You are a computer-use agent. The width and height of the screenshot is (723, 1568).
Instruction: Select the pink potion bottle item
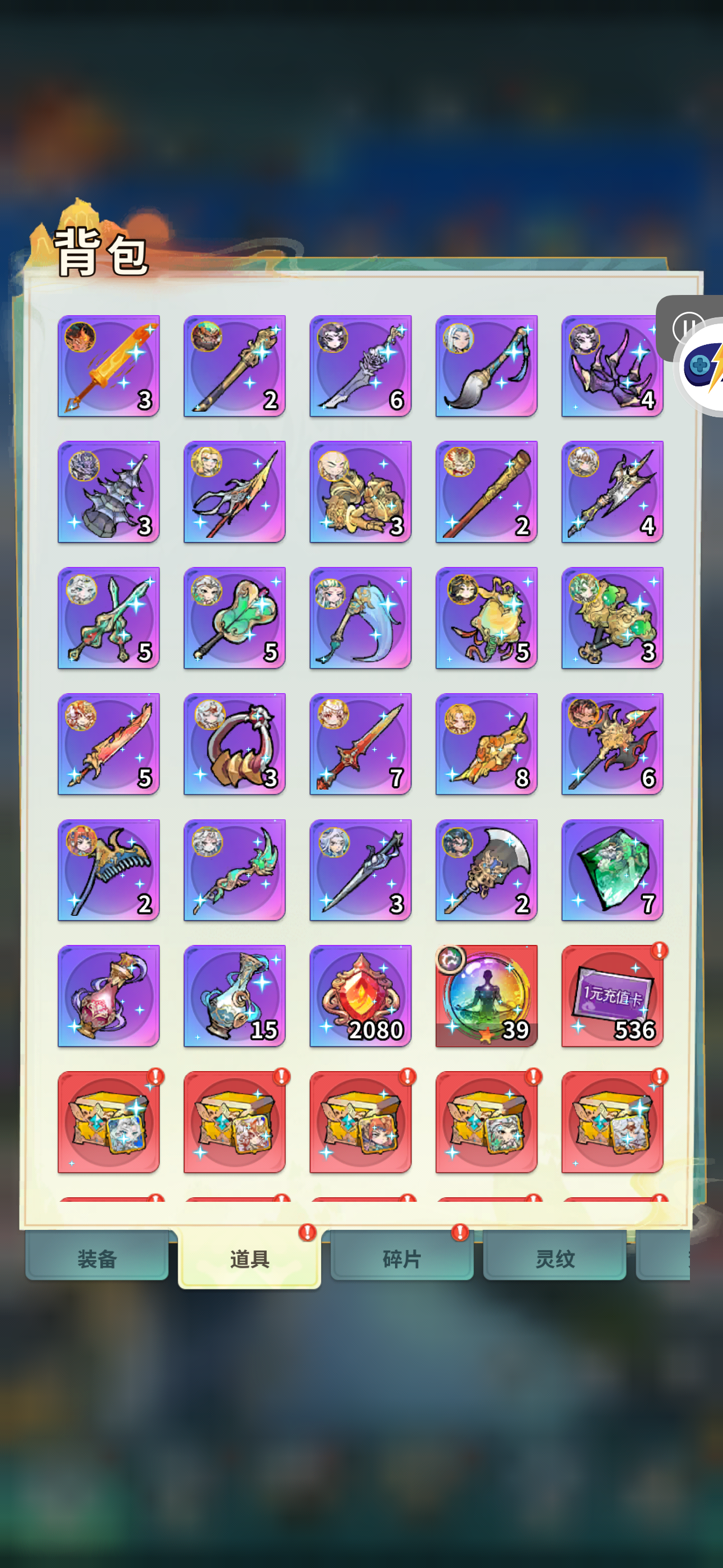pos(108,996)
